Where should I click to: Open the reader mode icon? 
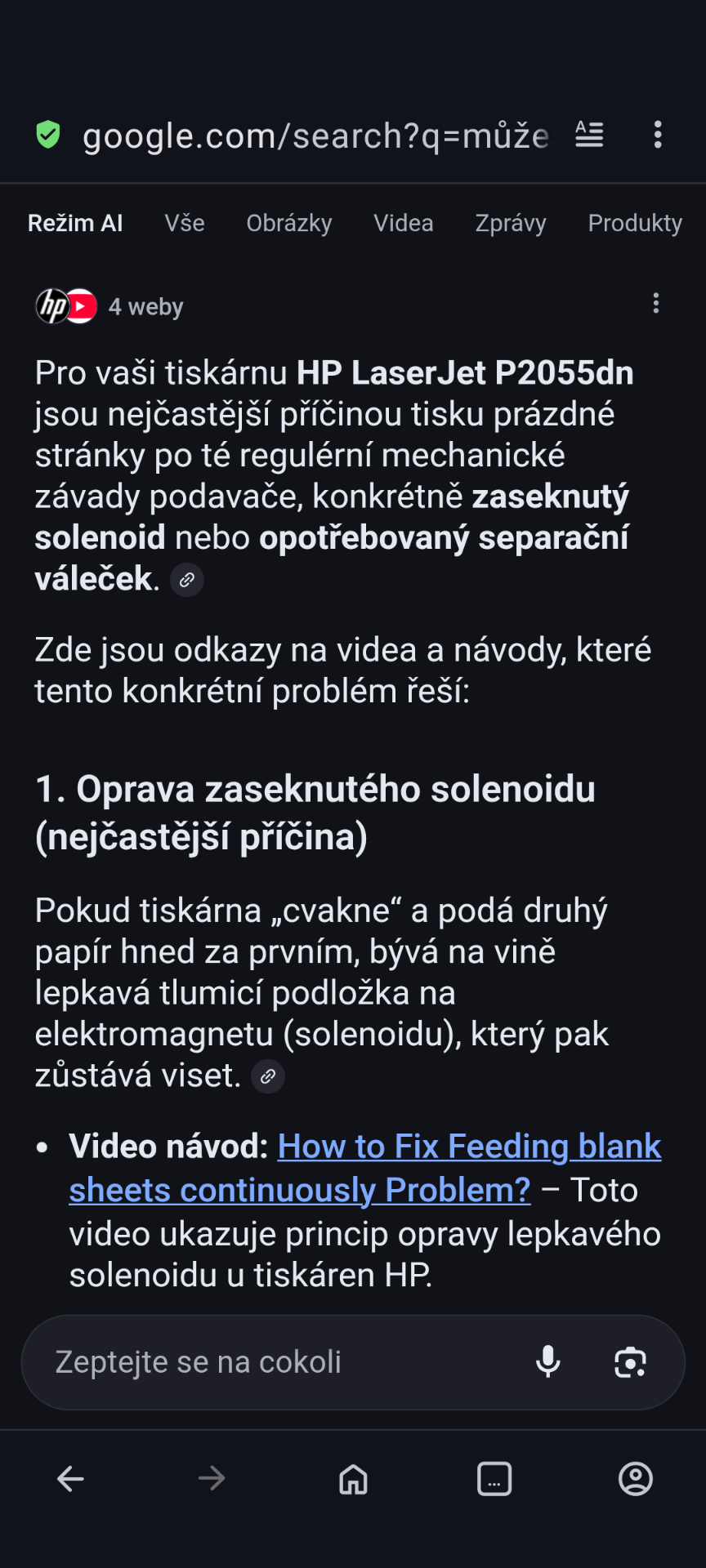(x=589, y=135)
